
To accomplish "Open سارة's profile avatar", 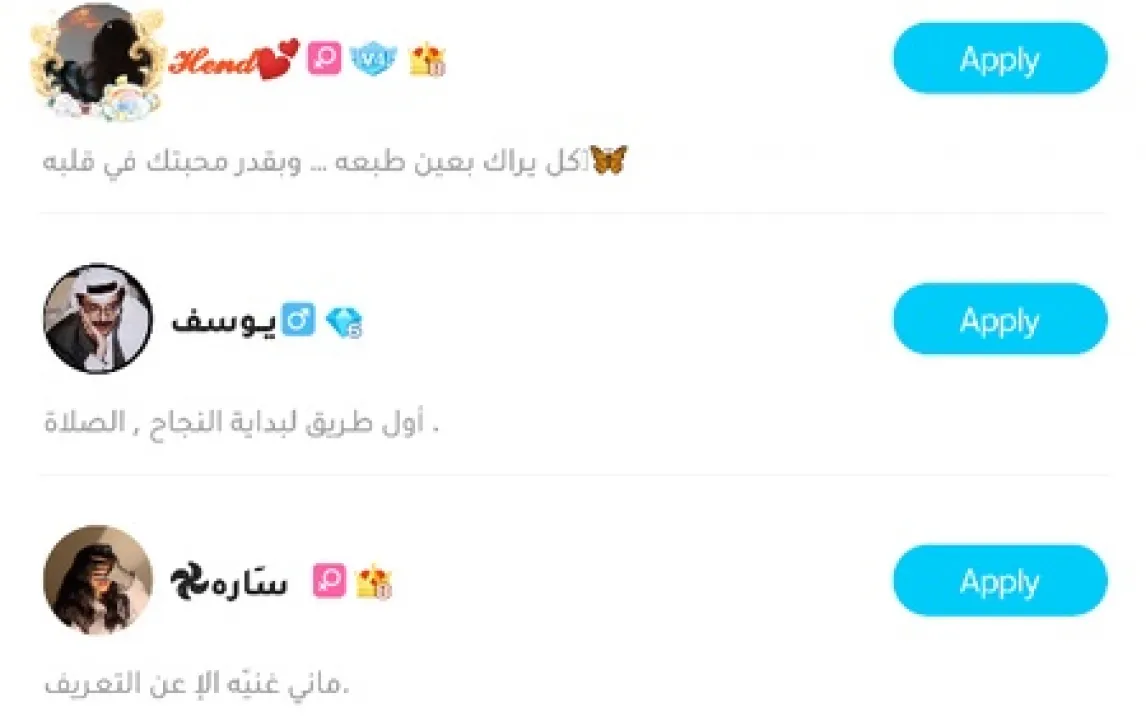I will 98,580.
